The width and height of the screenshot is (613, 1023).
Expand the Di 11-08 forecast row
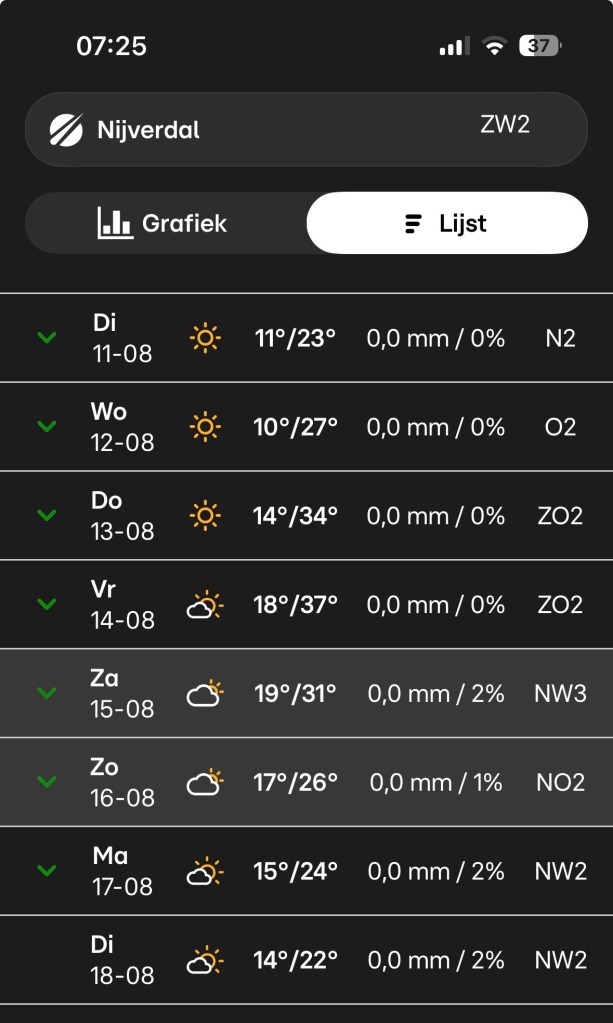(x=306, y=338)
